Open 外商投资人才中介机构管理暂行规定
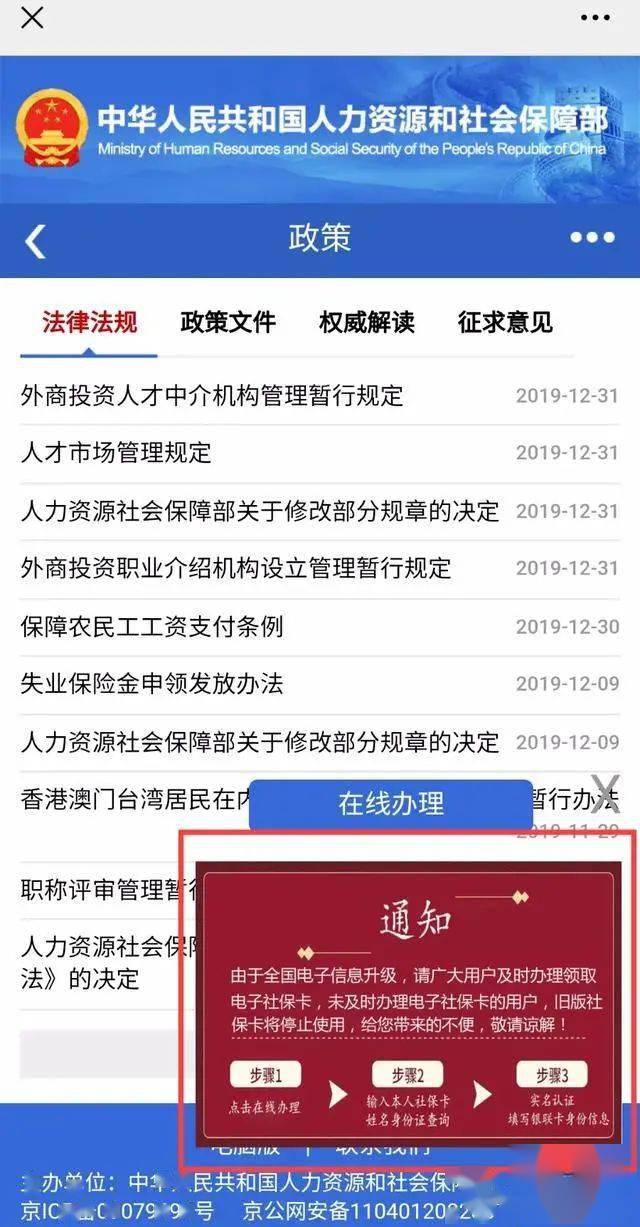The width and height of the screenshot is (640, 1227). click(212, 395)
